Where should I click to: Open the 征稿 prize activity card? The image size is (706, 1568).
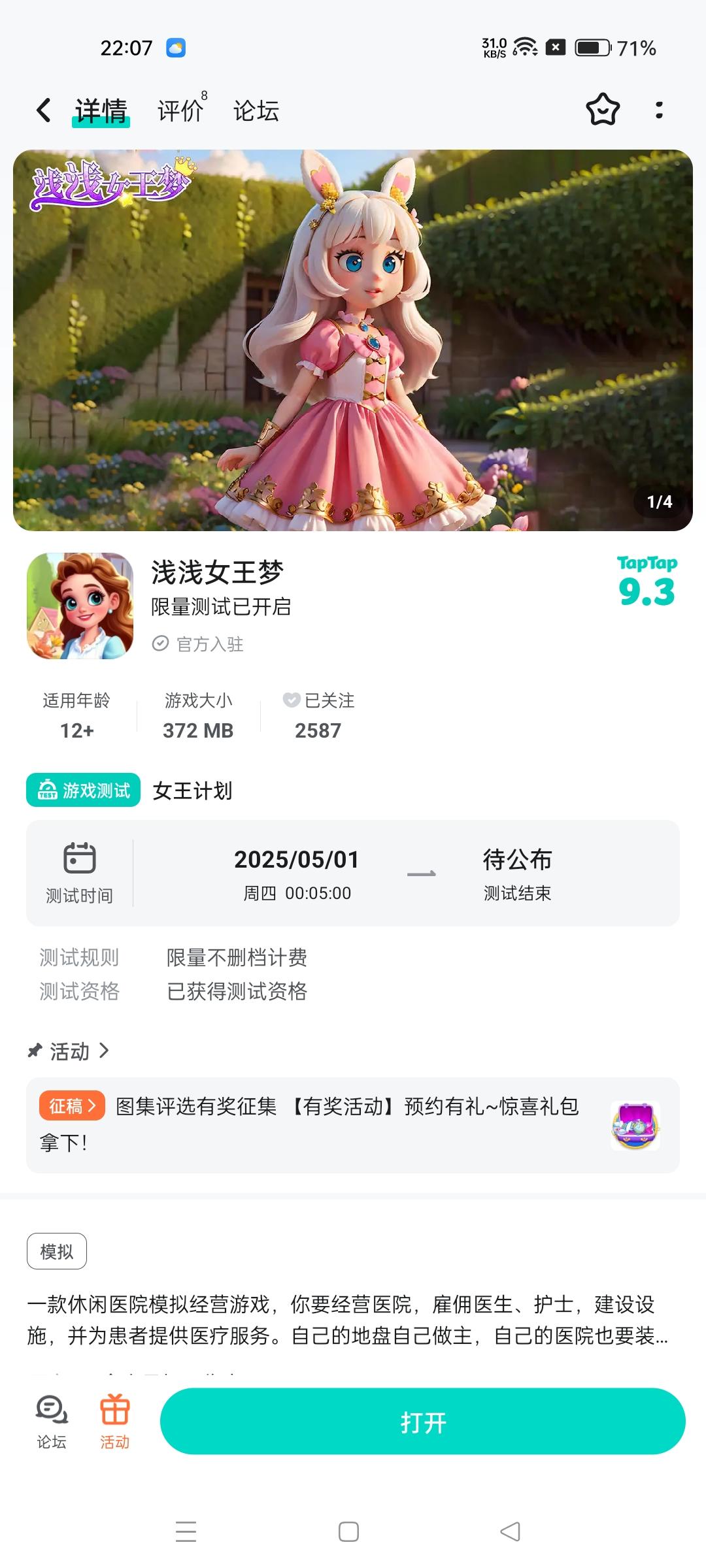tap(353, 1125)
